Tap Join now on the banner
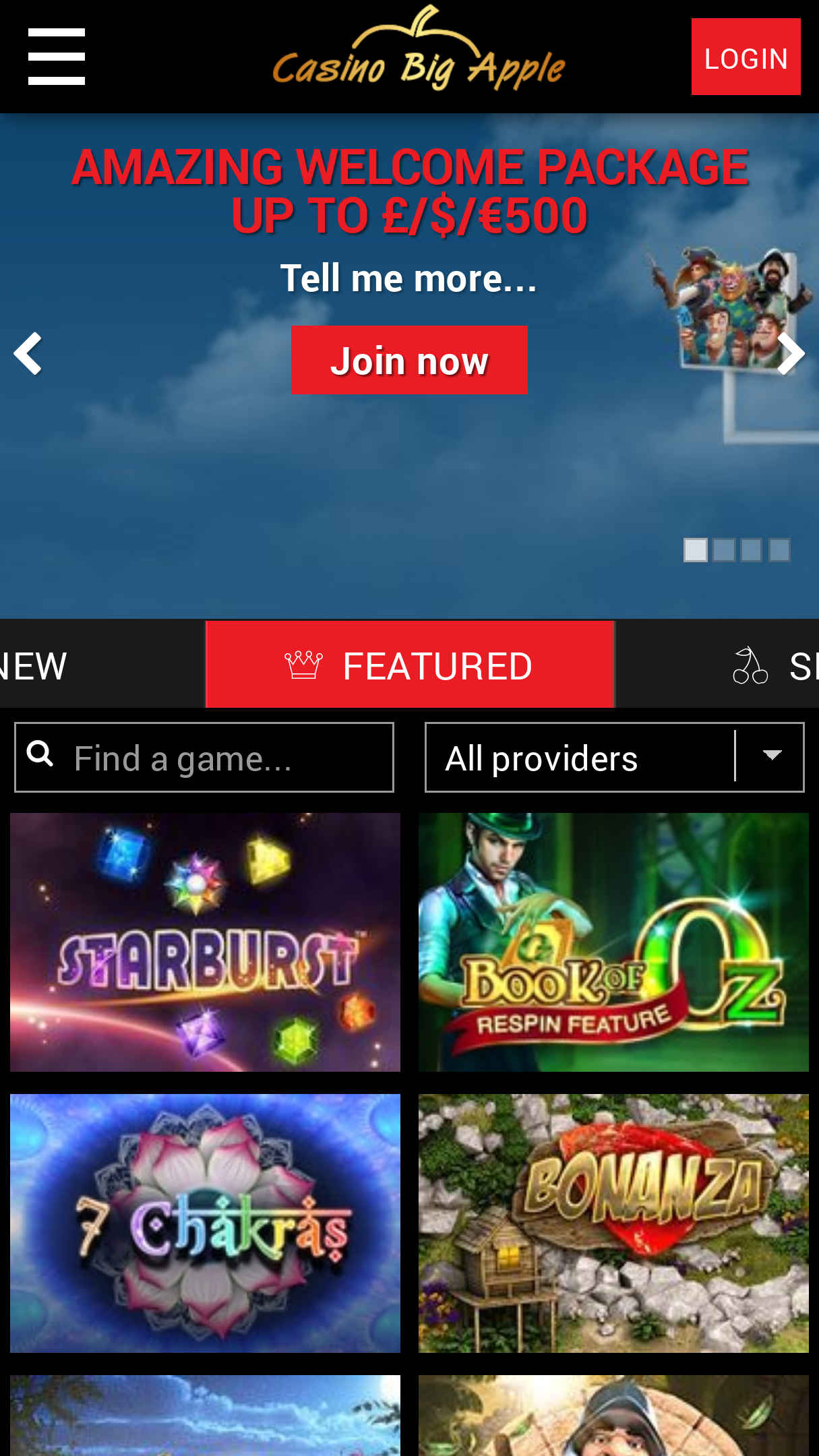 (409, 361)
